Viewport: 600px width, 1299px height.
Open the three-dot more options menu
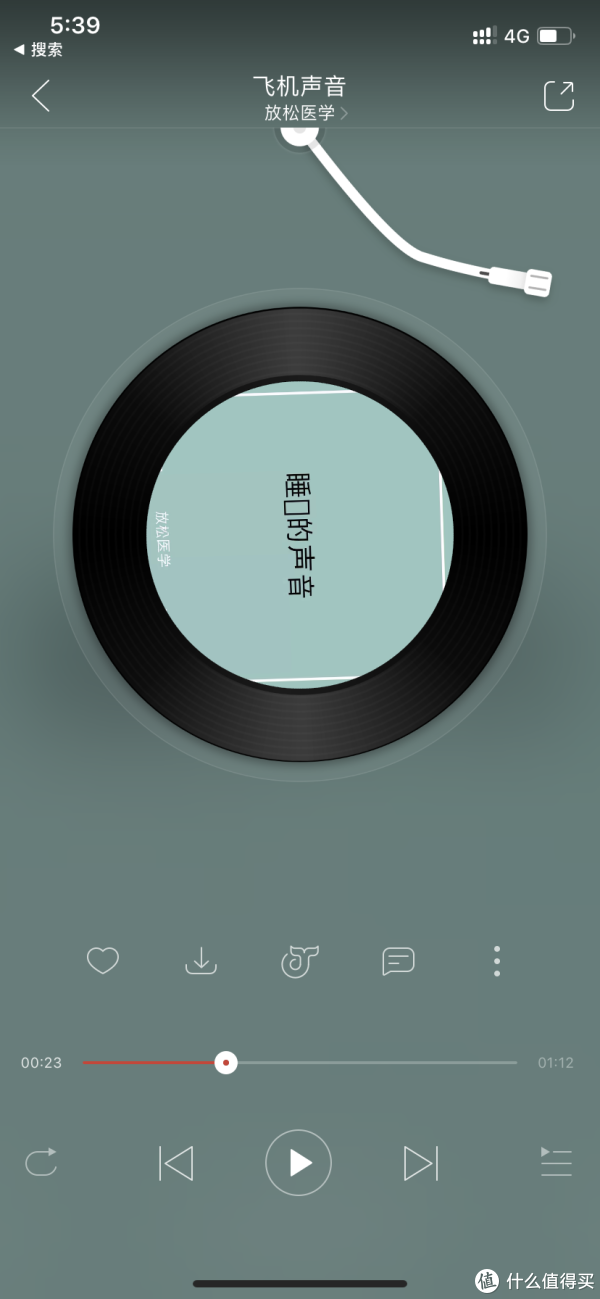click(497, 961)
